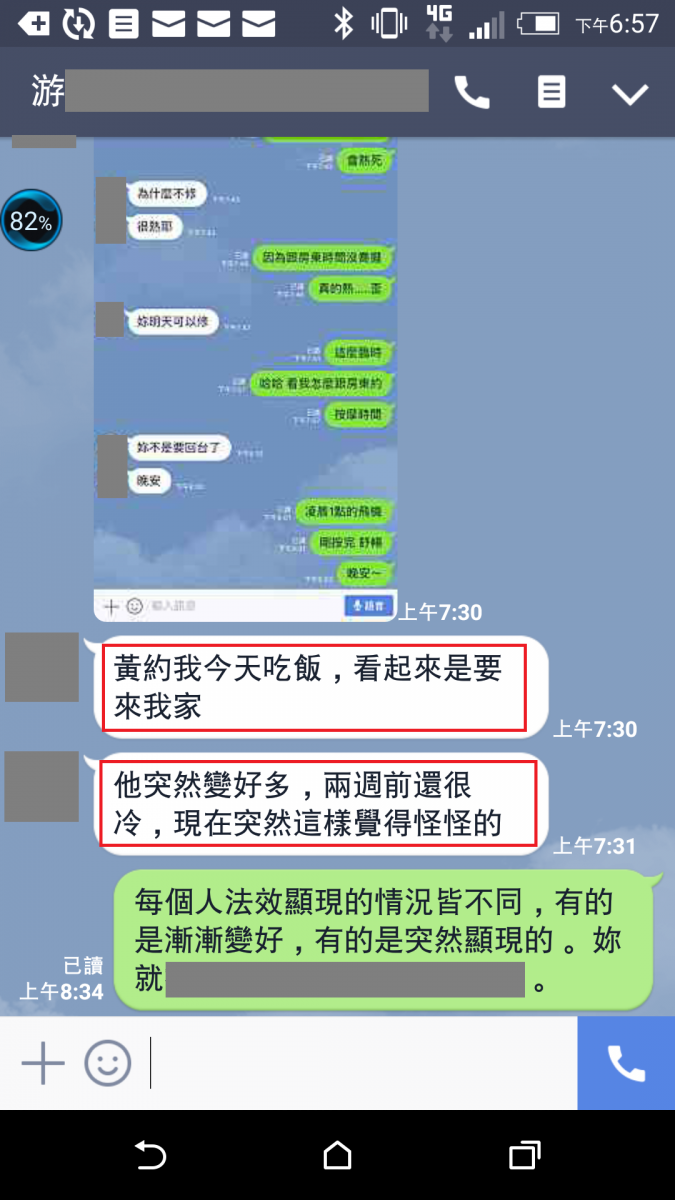Screen dimensions: 675x1200
Task: Expand the chat options dropdown arrow
Action: click(630, 94)
